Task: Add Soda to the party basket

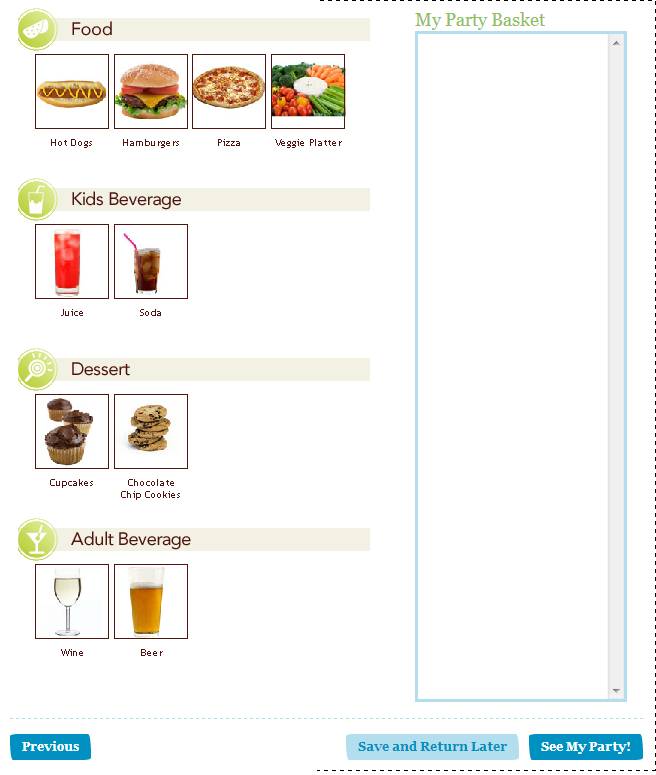Action: (151, 262)
